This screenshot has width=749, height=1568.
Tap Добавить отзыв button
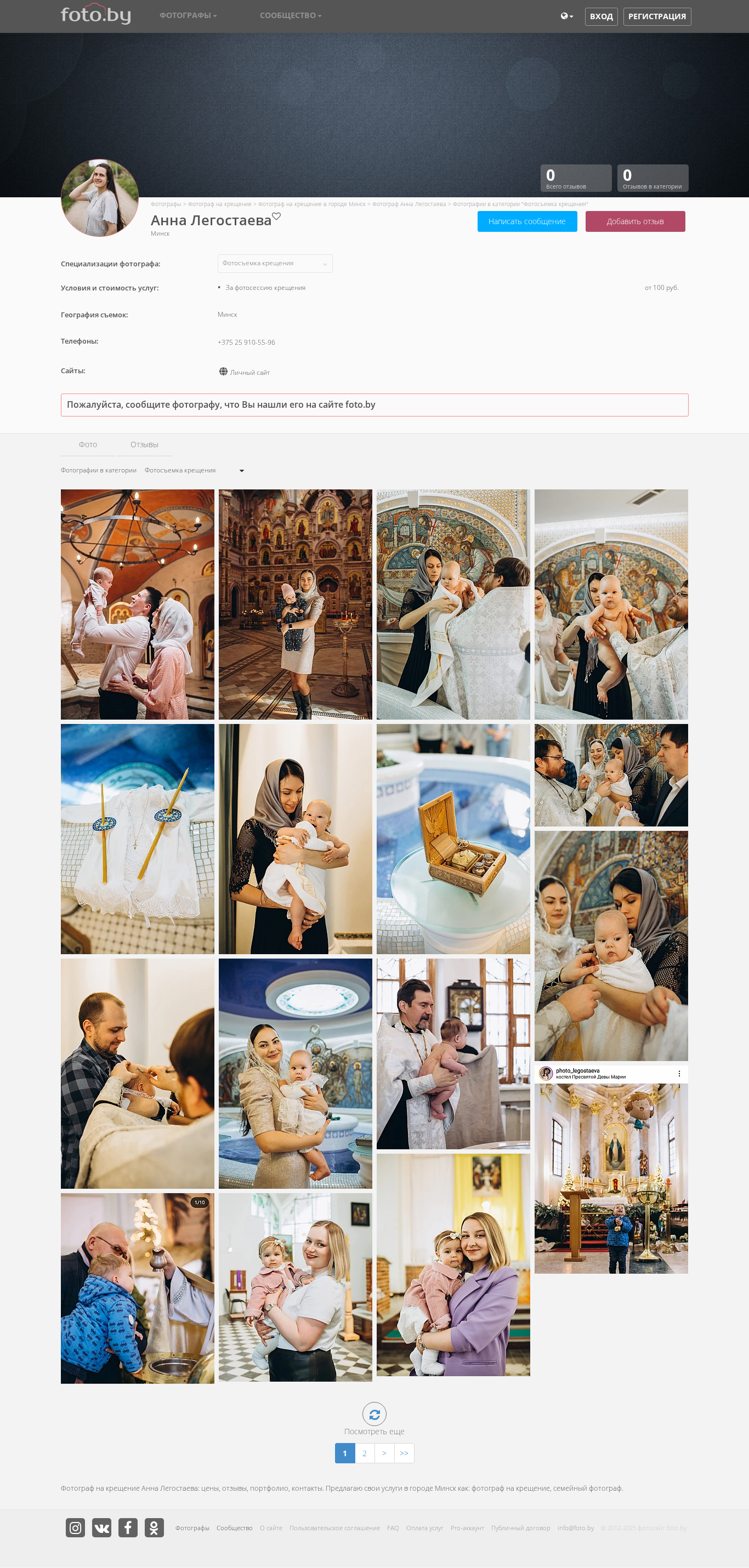click(x=635, y=221)
